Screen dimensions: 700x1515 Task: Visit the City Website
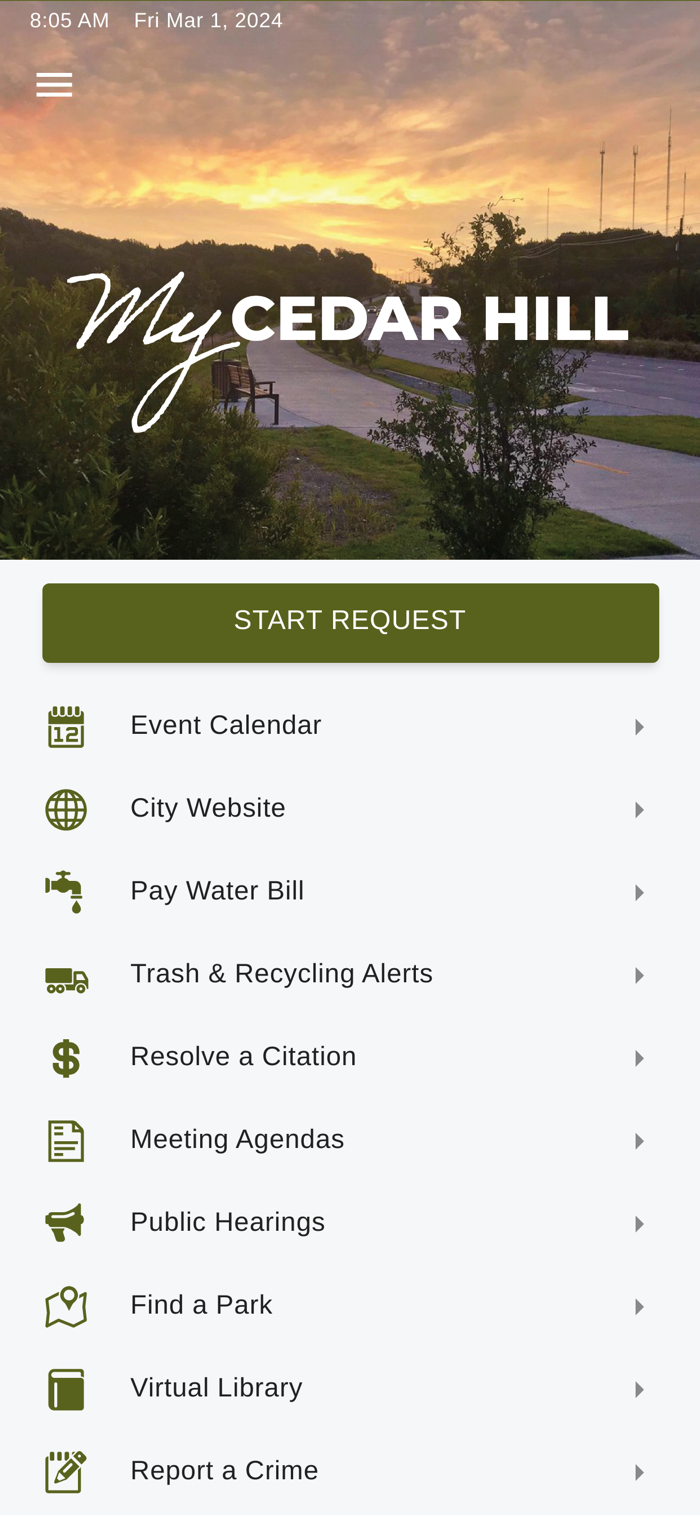pos(208,809)
